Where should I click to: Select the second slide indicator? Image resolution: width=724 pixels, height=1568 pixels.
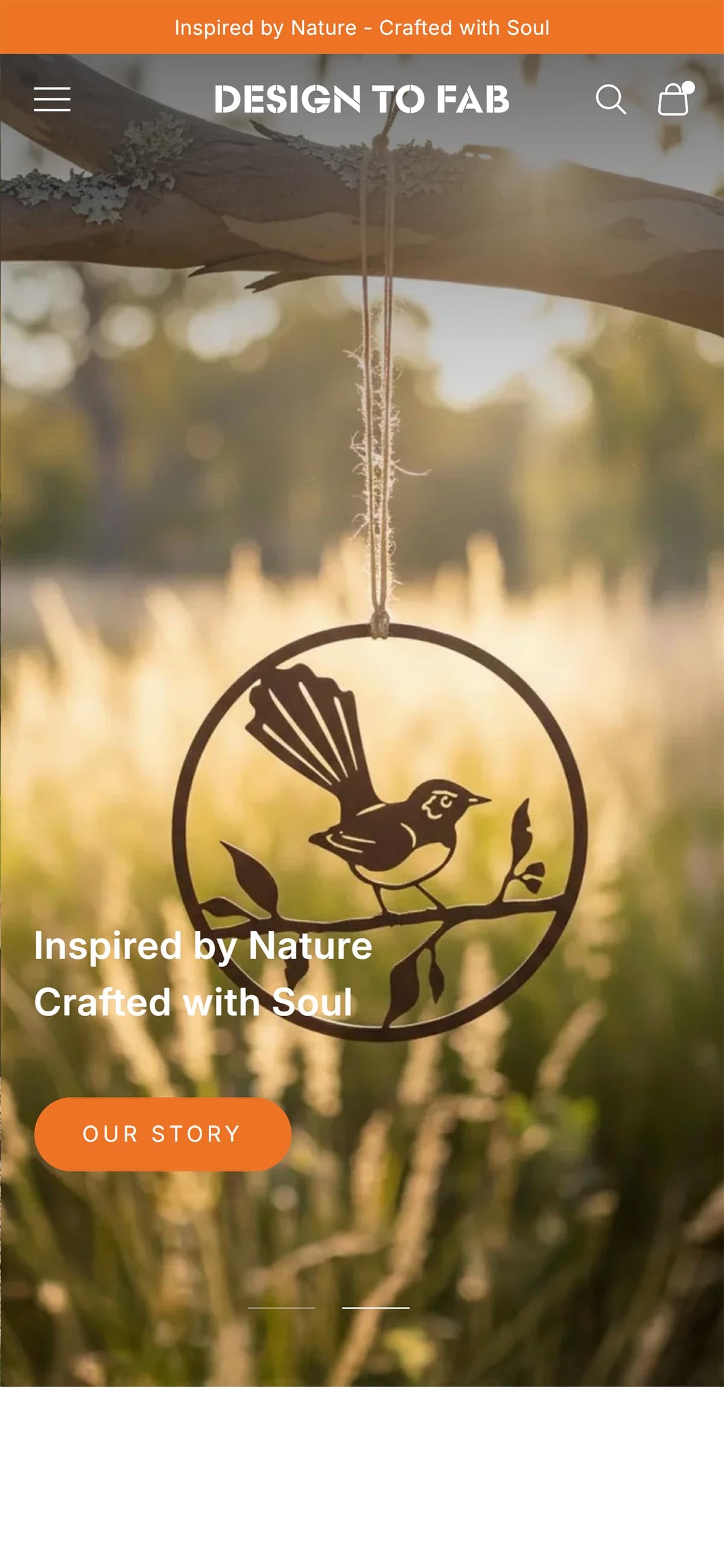(x=376, y=1307)
